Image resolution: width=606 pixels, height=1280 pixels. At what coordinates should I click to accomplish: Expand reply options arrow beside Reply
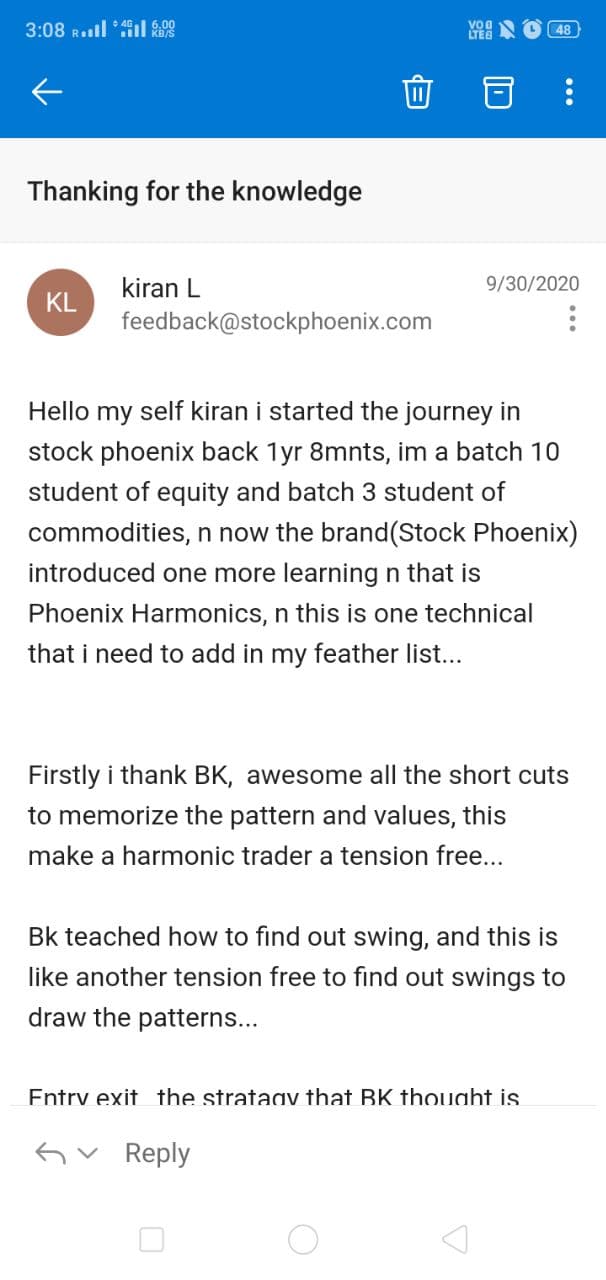pyautogui.click(x=89, y=1154)
